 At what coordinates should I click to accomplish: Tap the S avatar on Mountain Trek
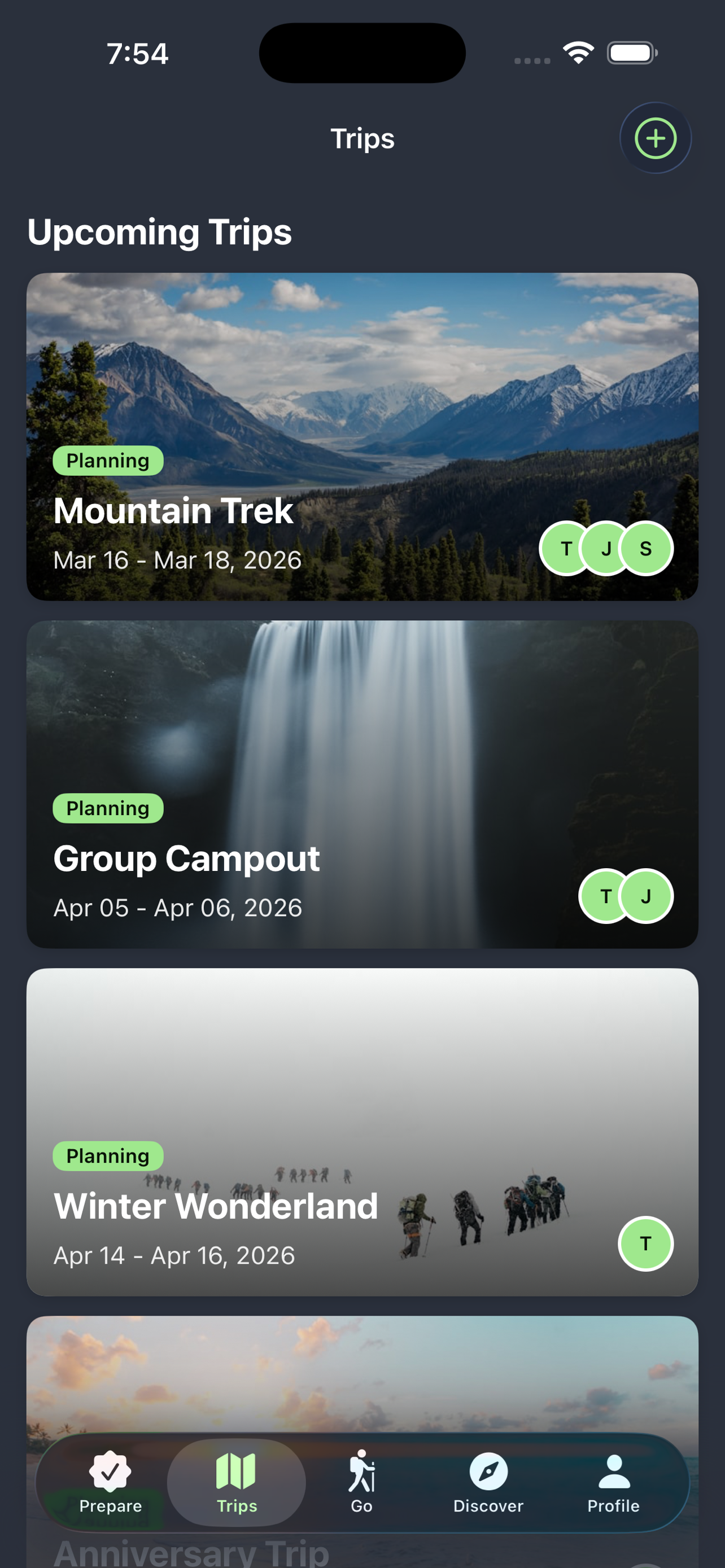click(645, 549)
